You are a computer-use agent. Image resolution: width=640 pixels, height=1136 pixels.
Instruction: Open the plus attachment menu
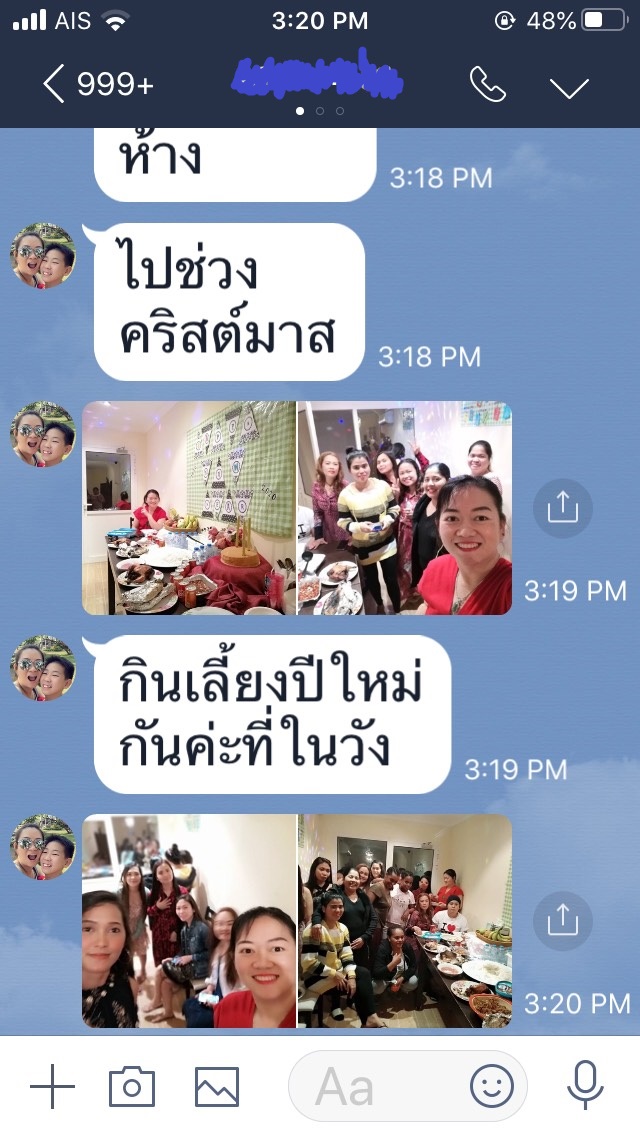(52, 1086)
